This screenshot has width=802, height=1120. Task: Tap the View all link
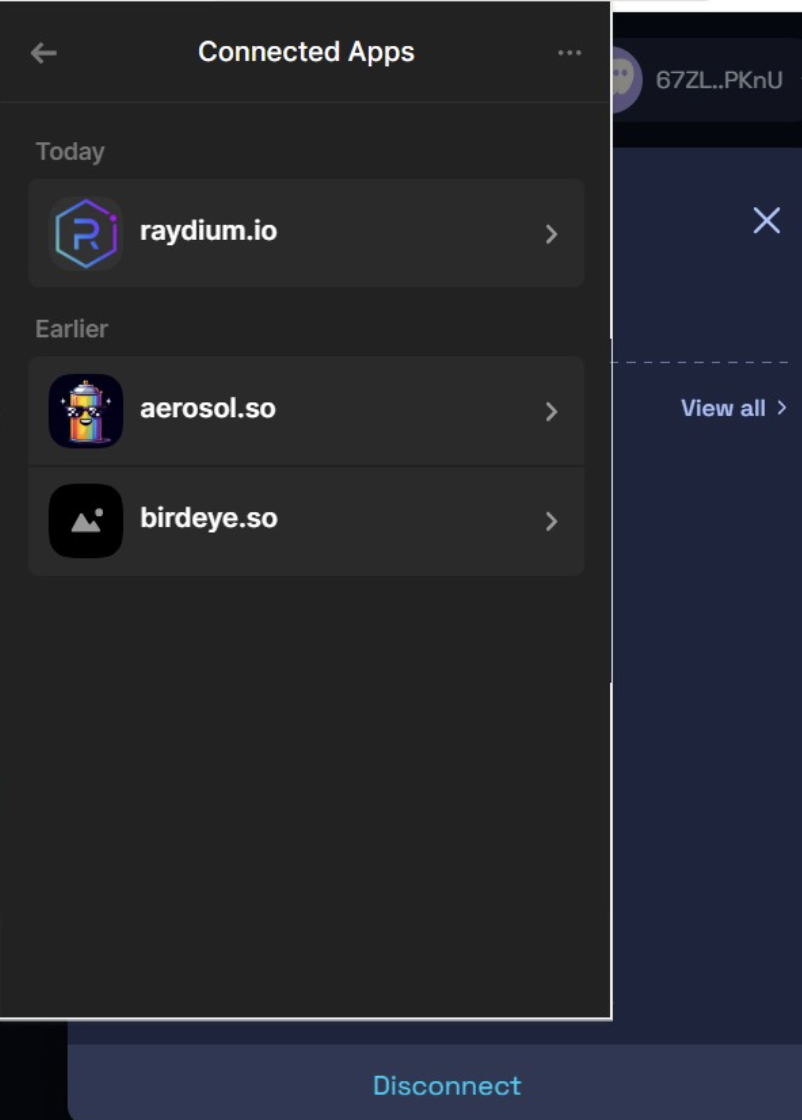pyautogui.click(x=733, y=408)
